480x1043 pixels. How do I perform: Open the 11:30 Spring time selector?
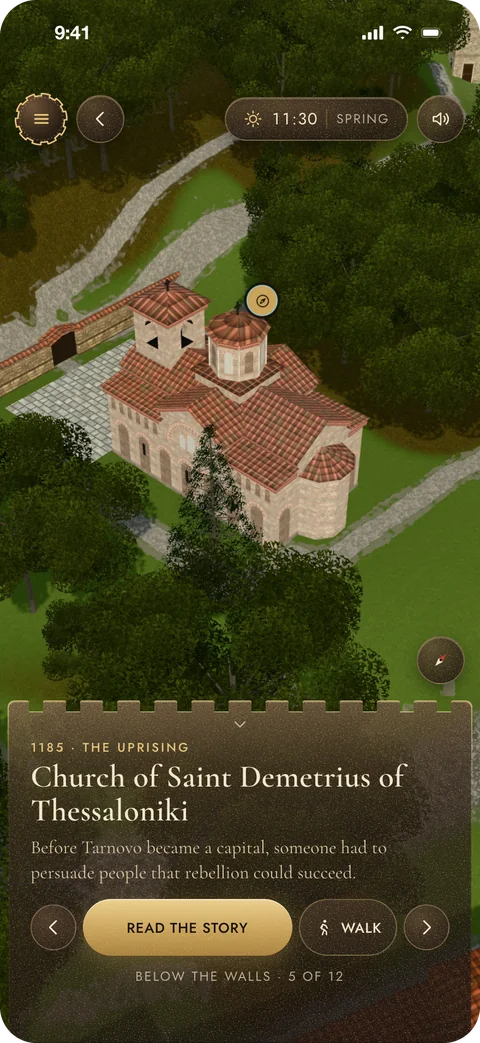(x=316, y=119)
